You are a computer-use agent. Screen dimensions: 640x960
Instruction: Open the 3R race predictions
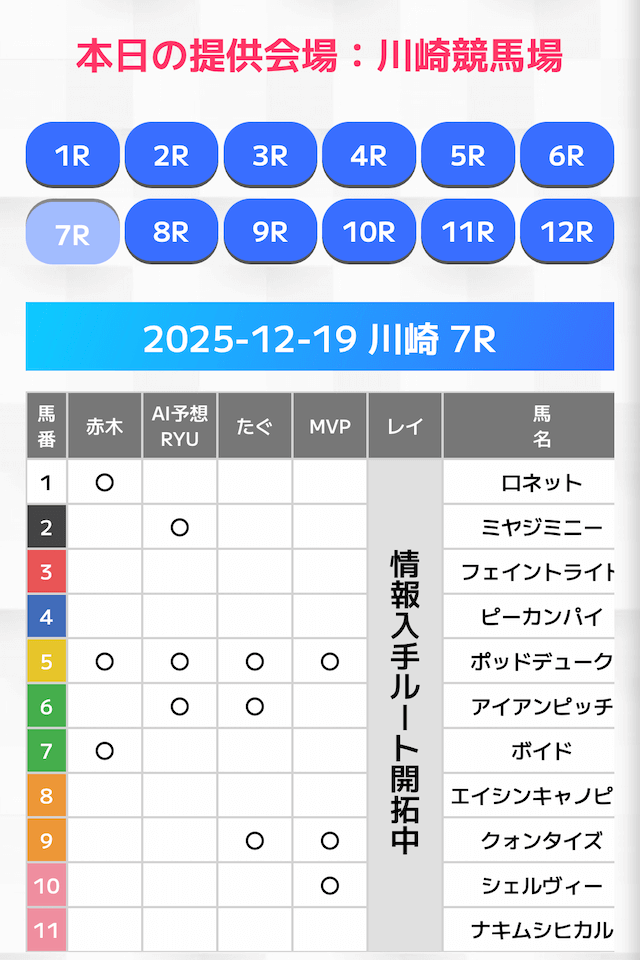point(270,155)
